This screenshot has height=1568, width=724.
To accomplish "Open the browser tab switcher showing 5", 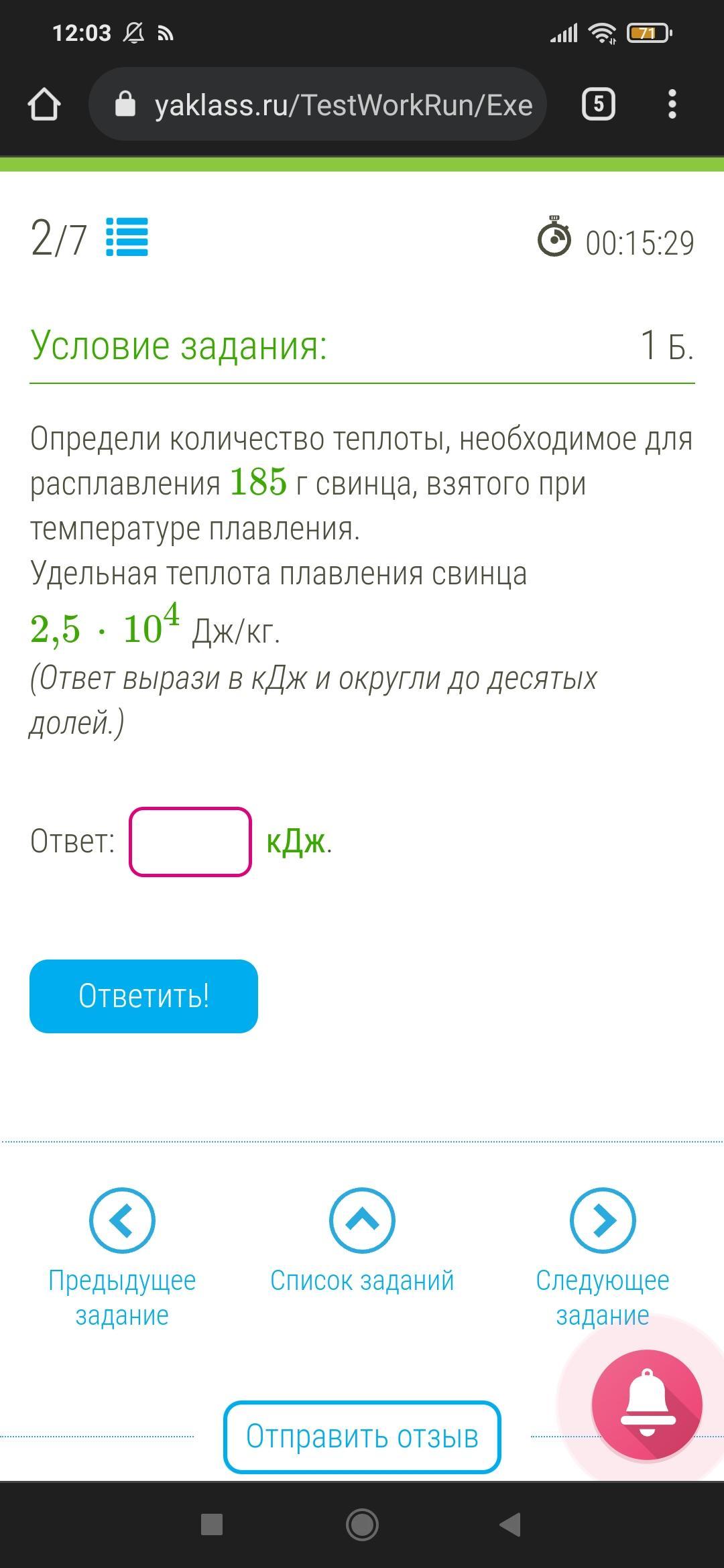I will pos(598,105).
